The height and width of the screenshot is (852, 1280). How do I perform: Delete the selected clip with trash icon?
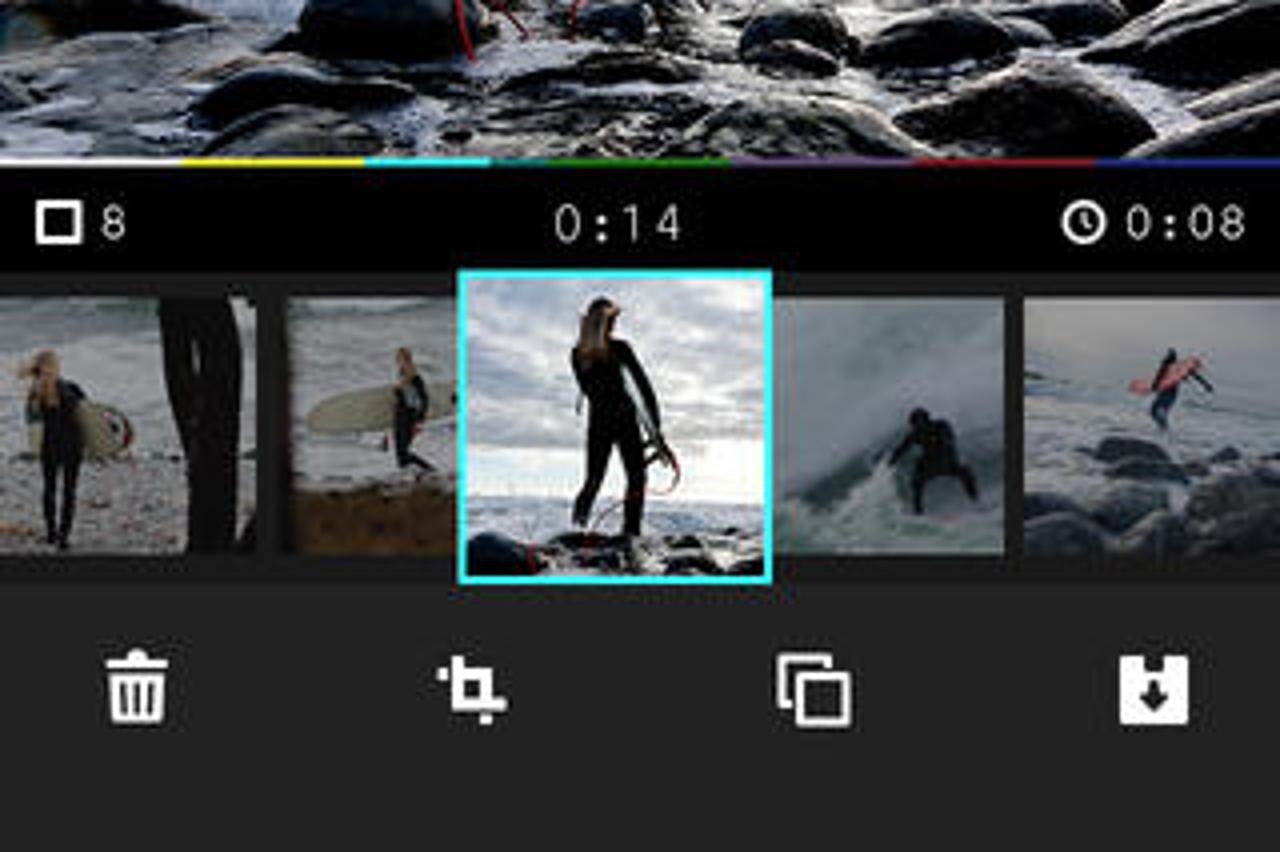(x=137, y=688)
